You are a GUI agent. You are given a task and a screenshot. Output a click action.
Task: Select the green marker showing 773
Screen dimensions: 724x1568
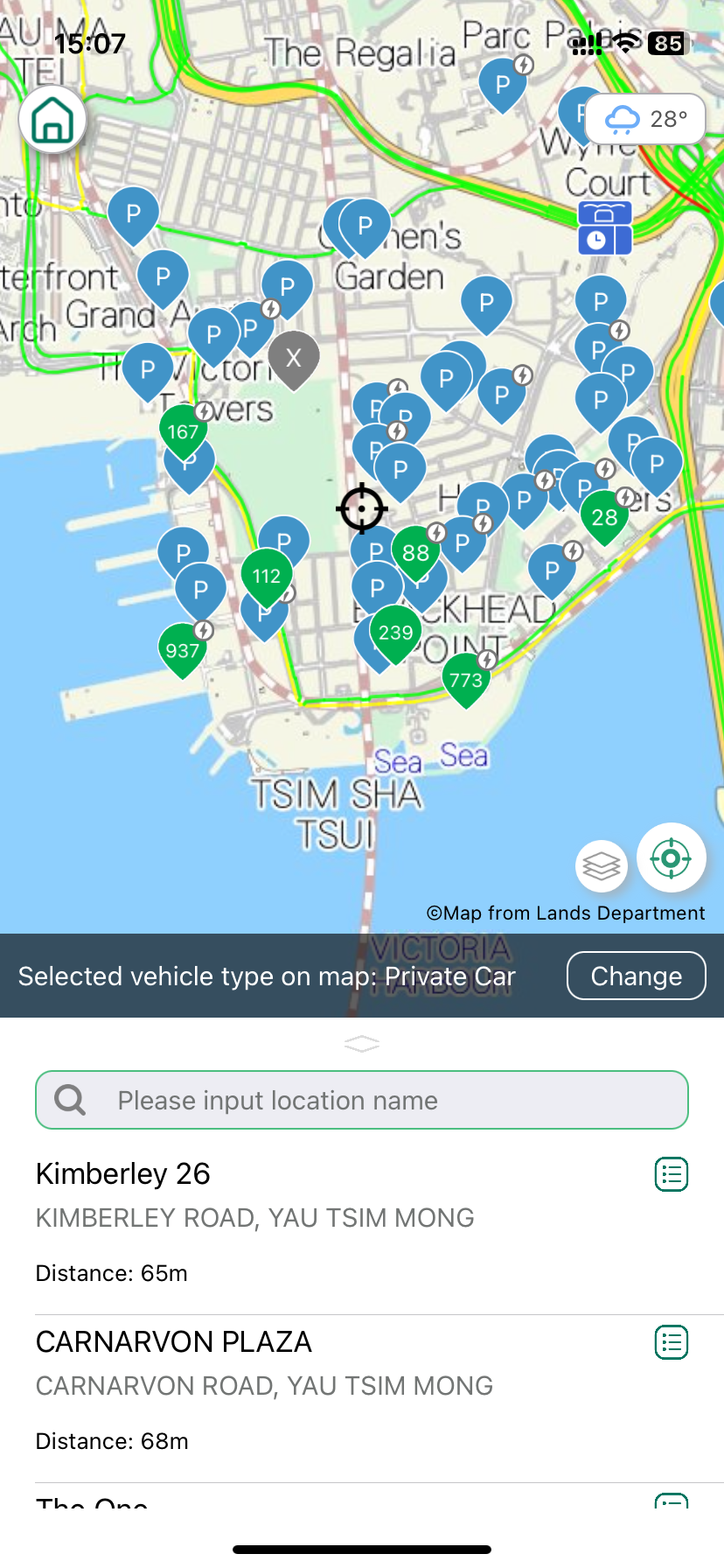click(466, 680)
